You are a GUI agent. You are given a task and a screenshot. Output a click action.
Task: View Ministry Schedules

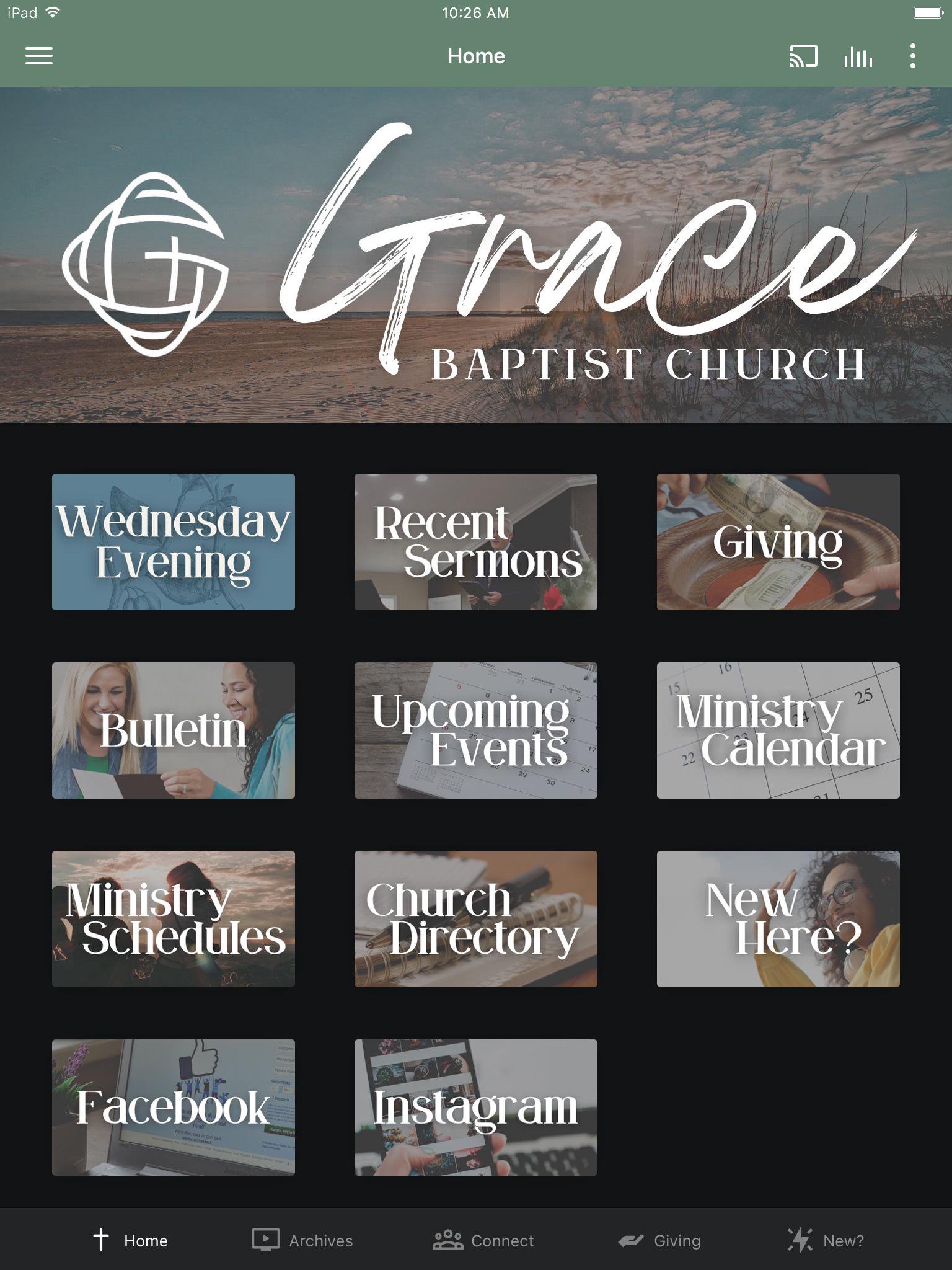174,918
